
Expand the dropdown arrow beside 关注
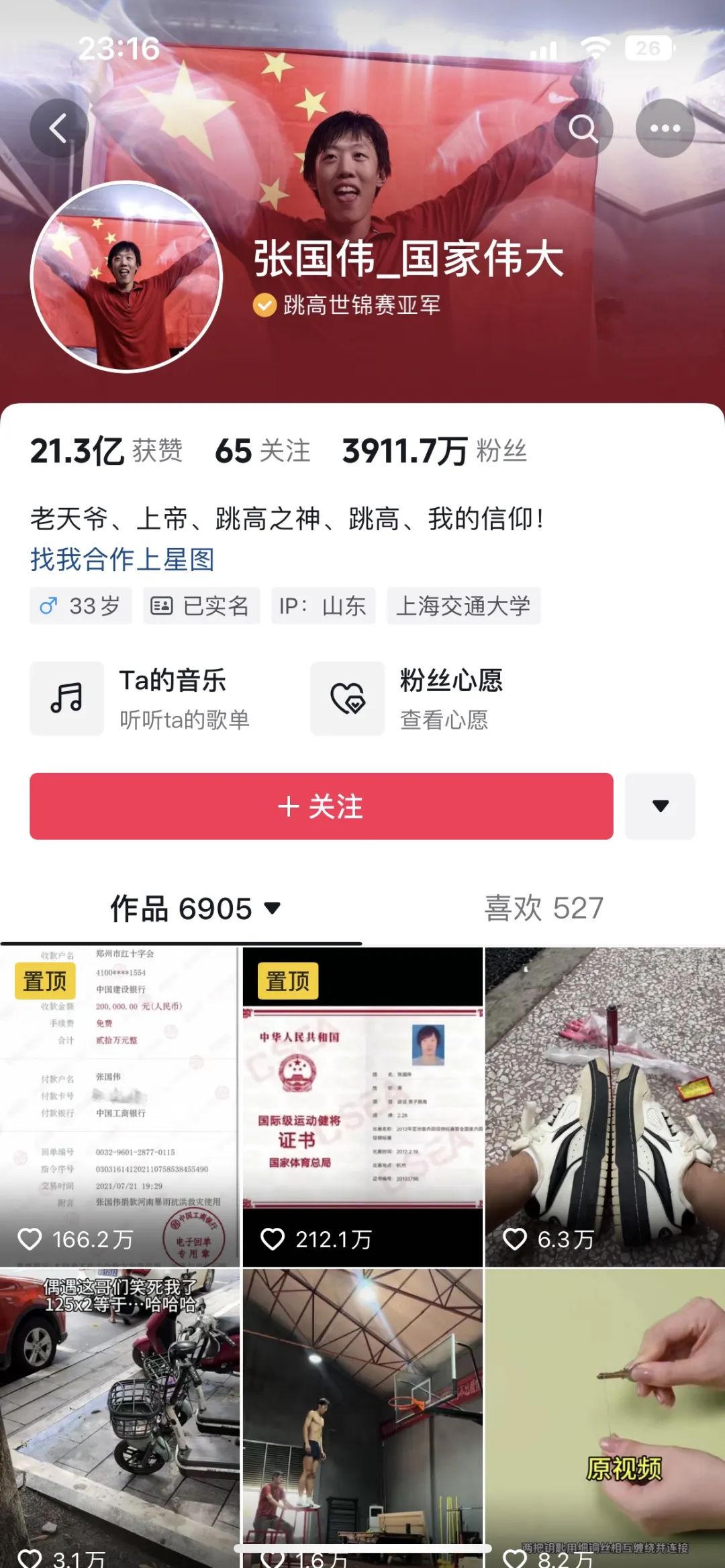[660, 806]
